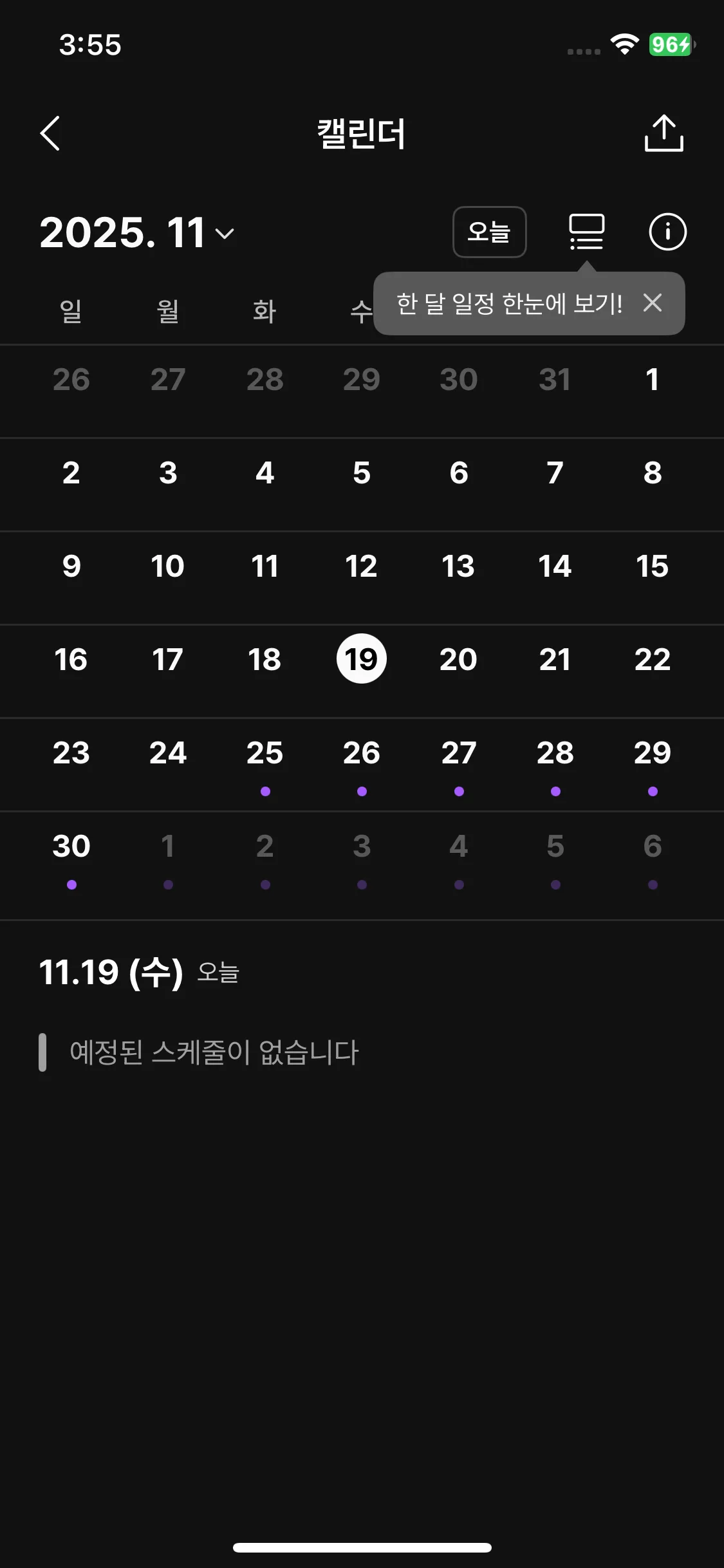Image resolution: width=724 pixels, height=1568 pixels.
Task: Go back from the calendar screen
Action: click(50, 133)
